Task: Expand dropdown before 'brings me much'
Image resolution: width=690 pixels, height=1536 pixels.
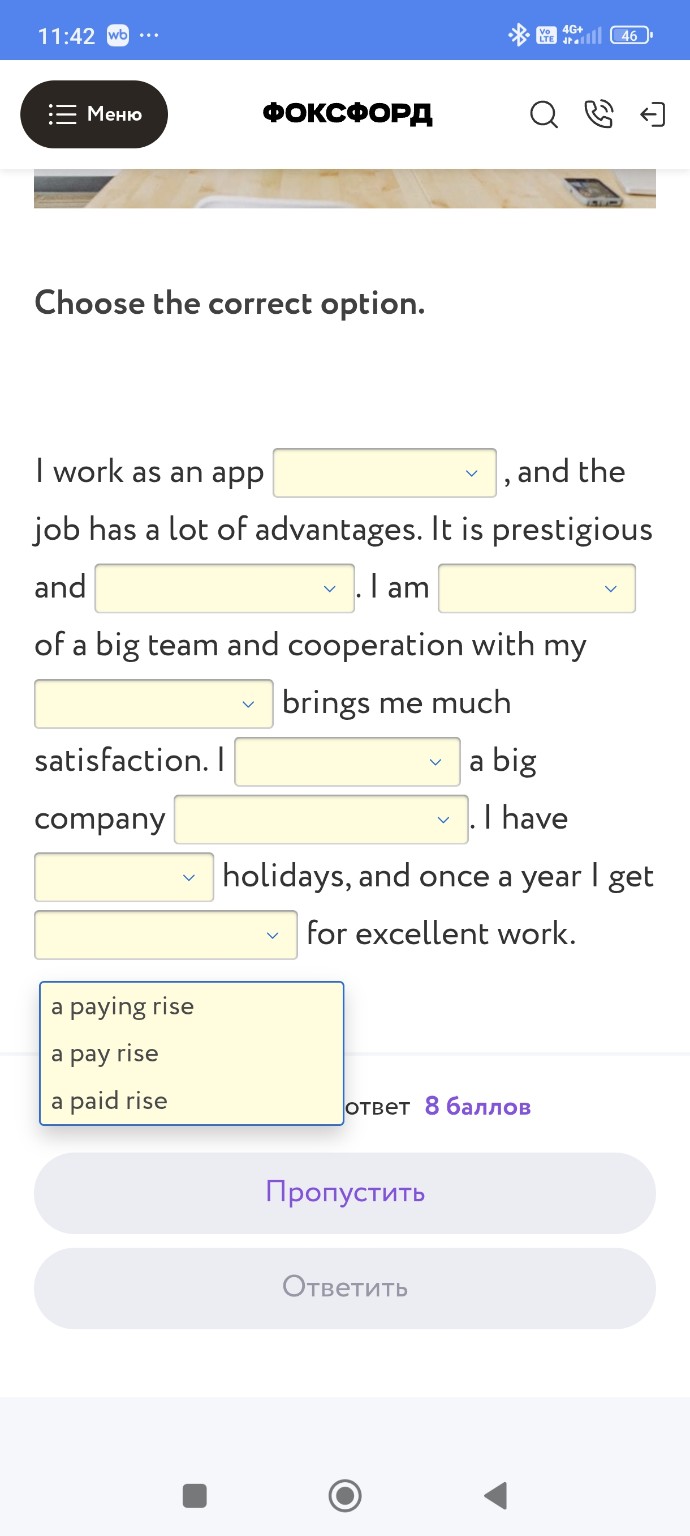Action: pos(153,704)
